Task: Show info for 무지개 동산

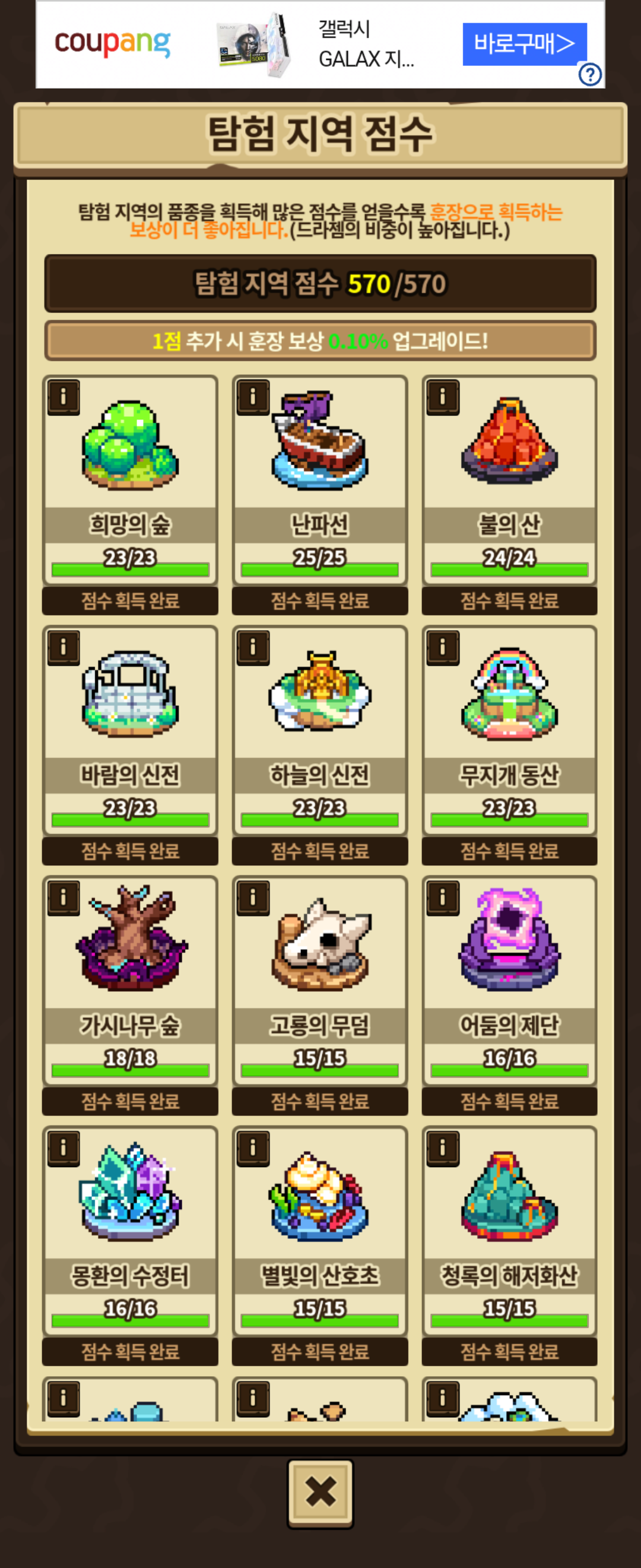Action: (443, 647)
